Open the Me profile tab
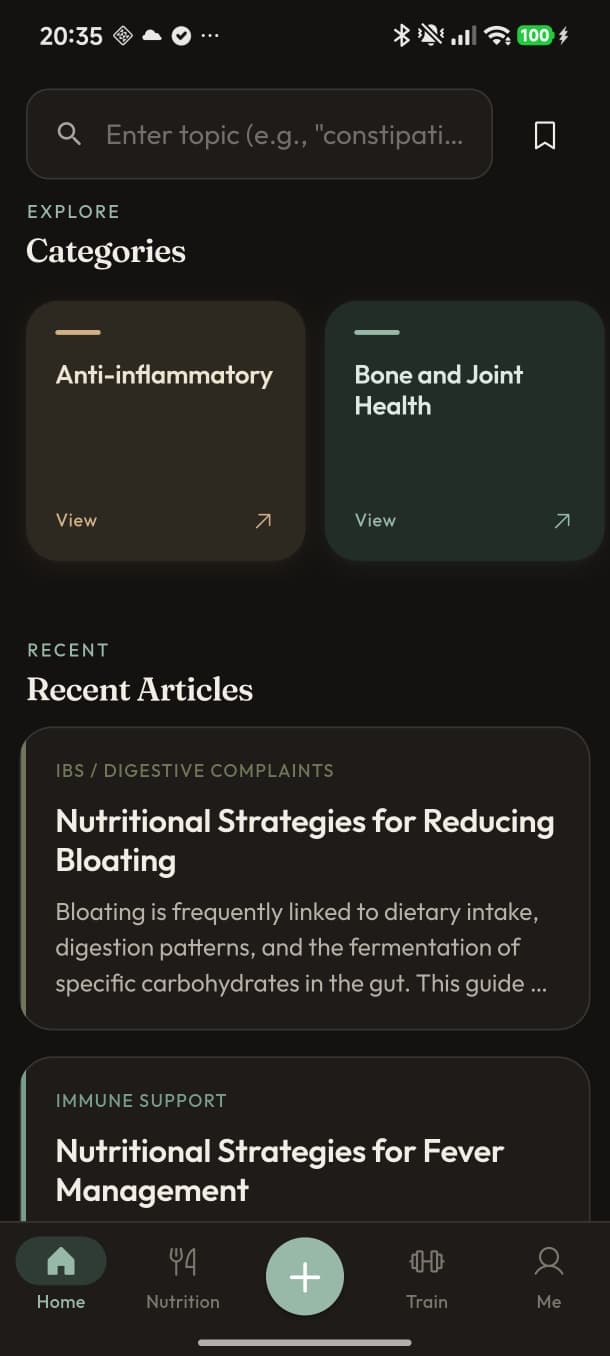610x1356 pixels. 549,1275
